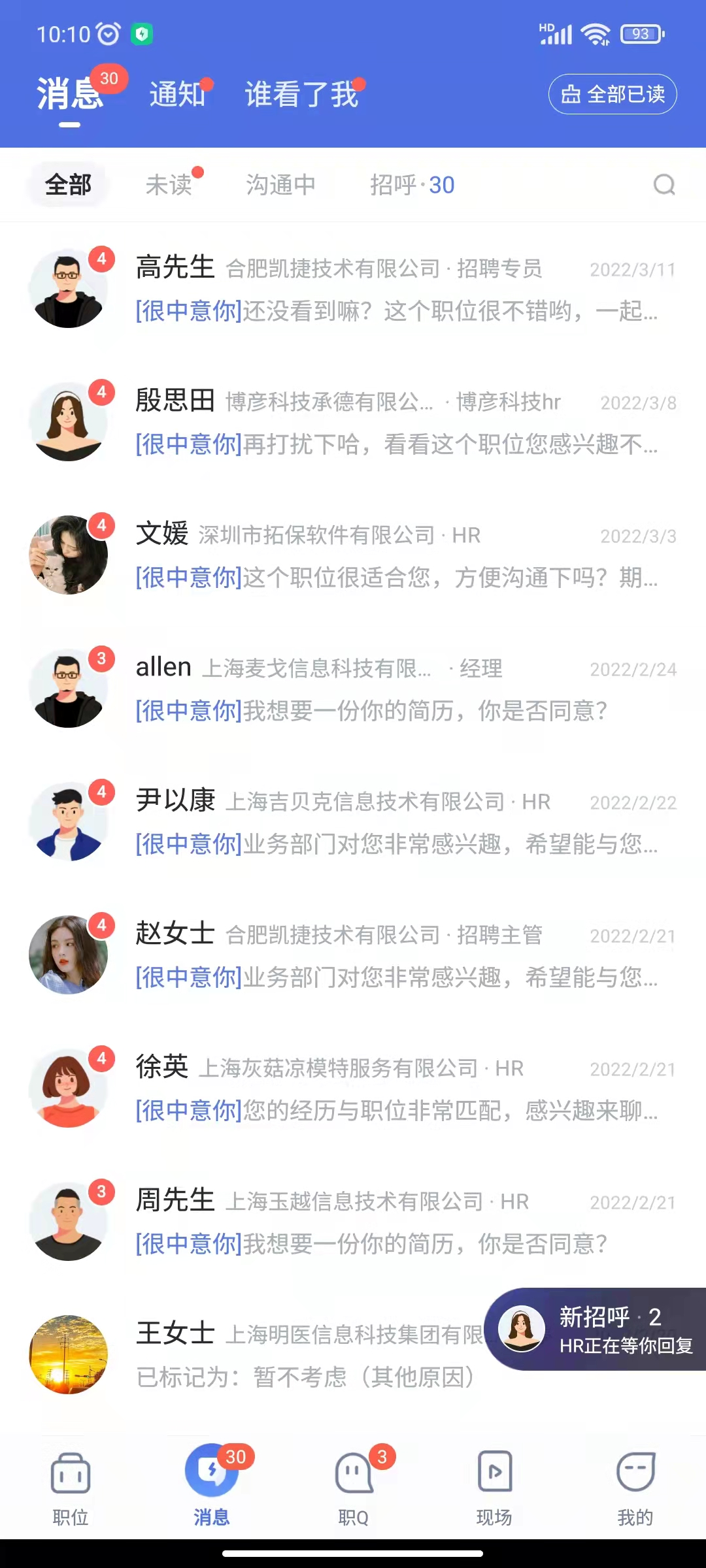This screenshot has height=1568, width=706.
Task: Switch to the 谁看了我 tab
Action: (301, 94)
